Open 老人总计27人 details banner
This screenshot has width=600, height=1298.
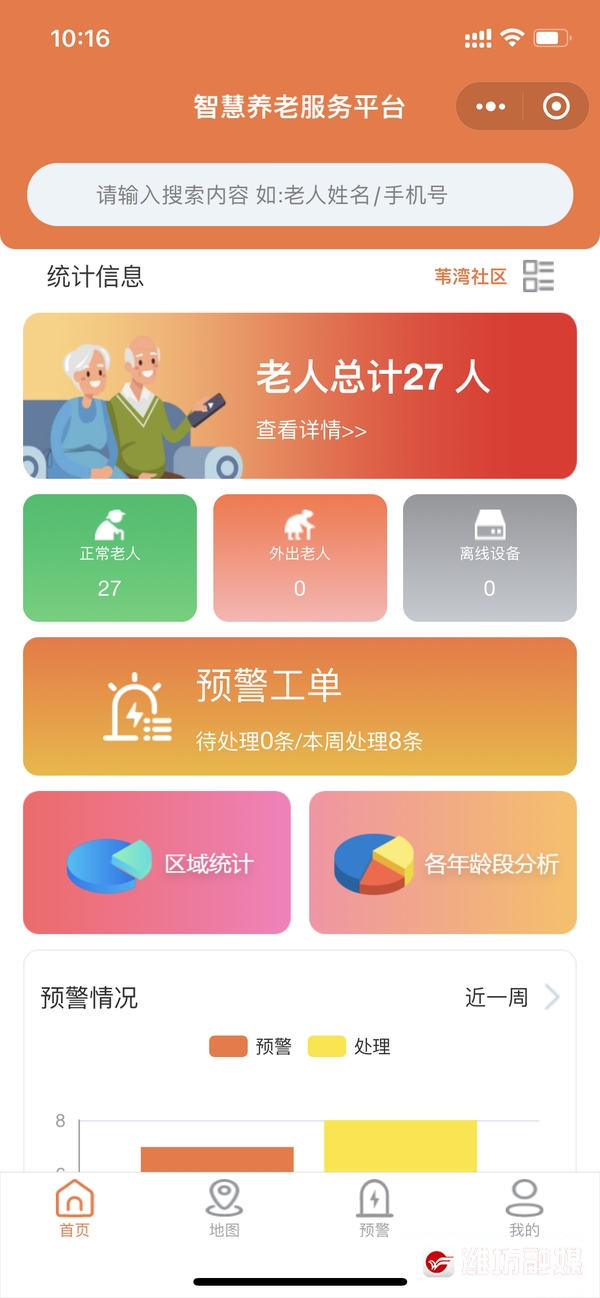click(300, 396)
